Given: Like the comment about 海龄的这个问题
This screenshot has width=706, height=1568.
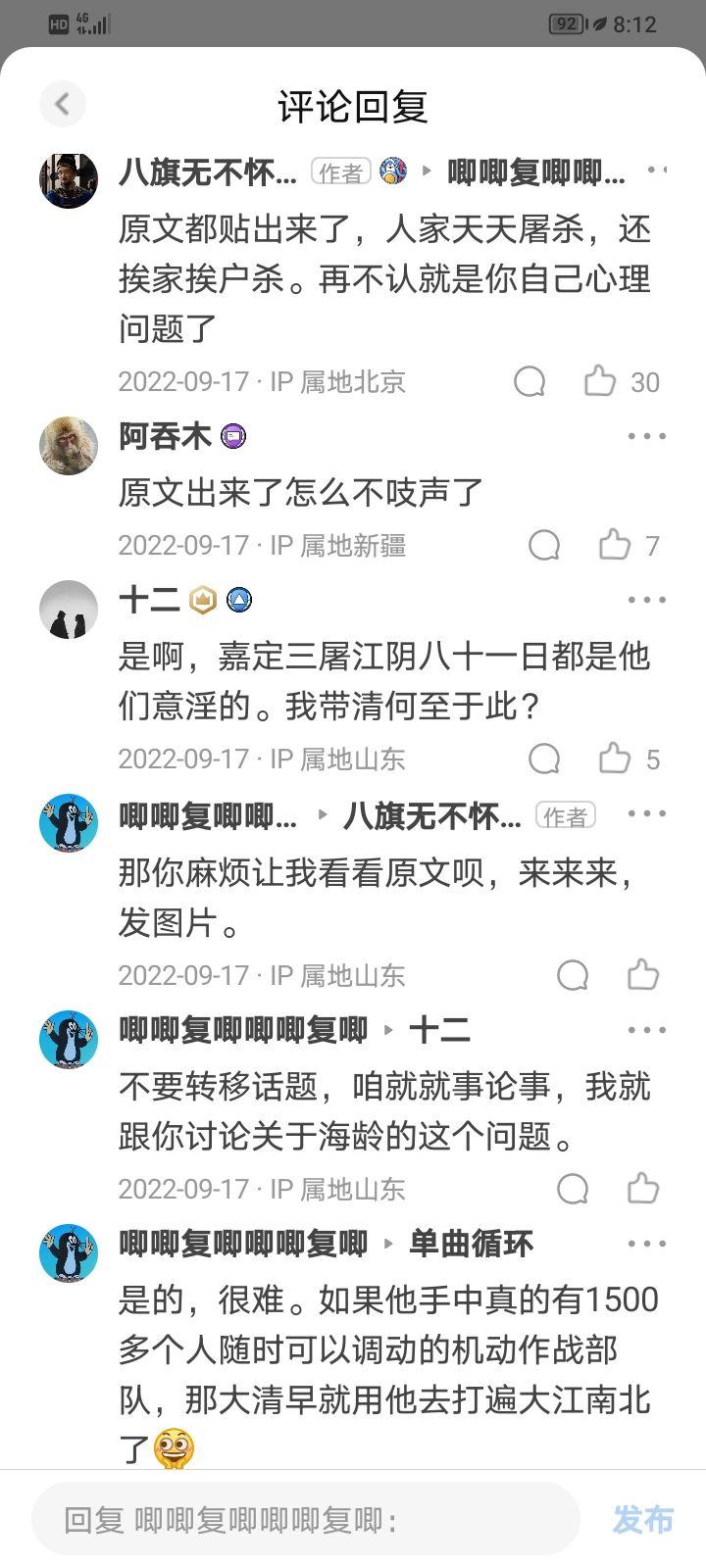Looking at the screenshot, I should [643, 1189].
